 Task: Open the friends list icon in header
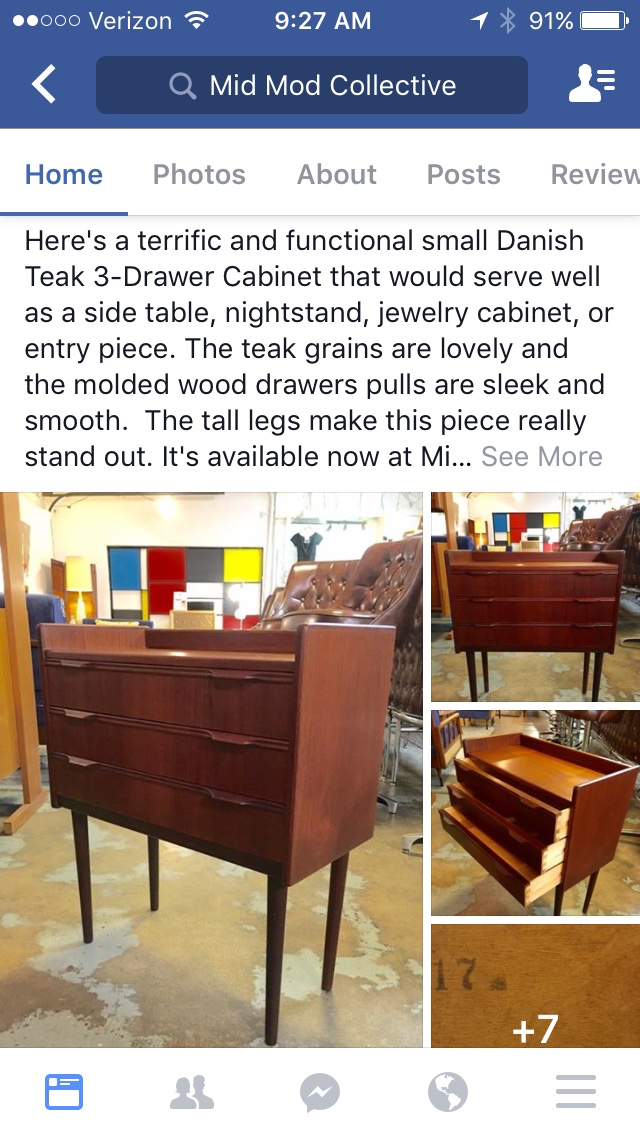pyautogui.click(x=591, y=85)
